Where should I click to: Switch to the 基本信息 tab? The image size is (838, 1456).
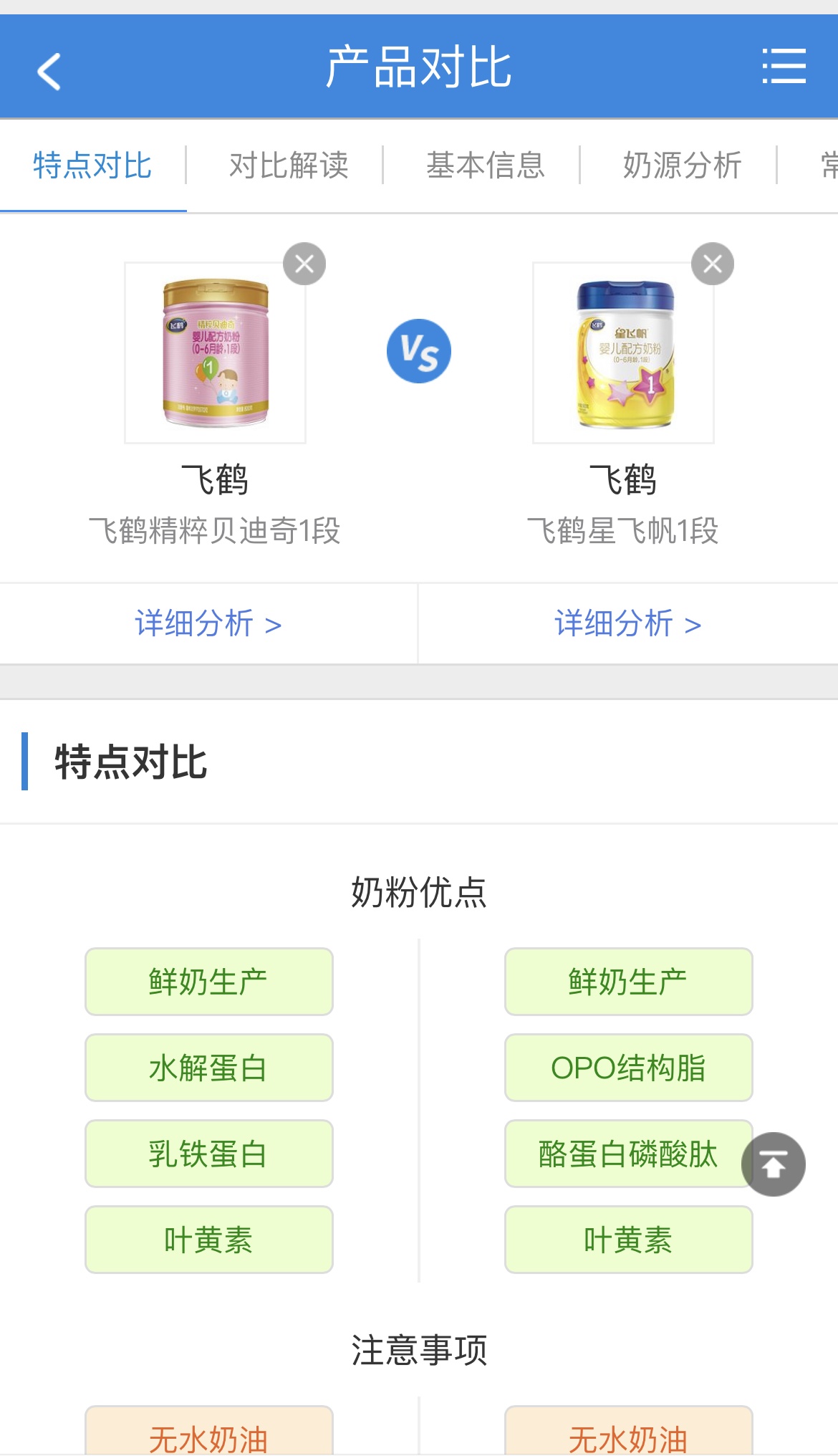coord(486,166)
